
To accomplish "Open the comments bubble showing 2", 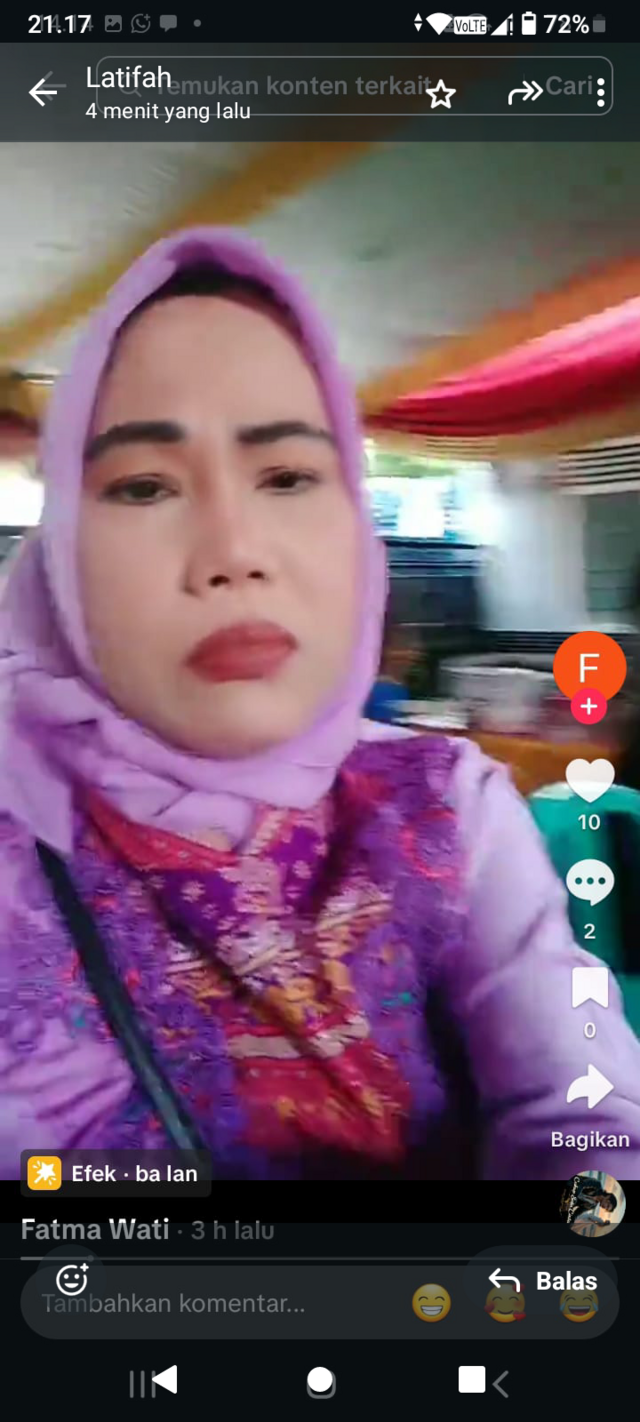I will 589,884.
